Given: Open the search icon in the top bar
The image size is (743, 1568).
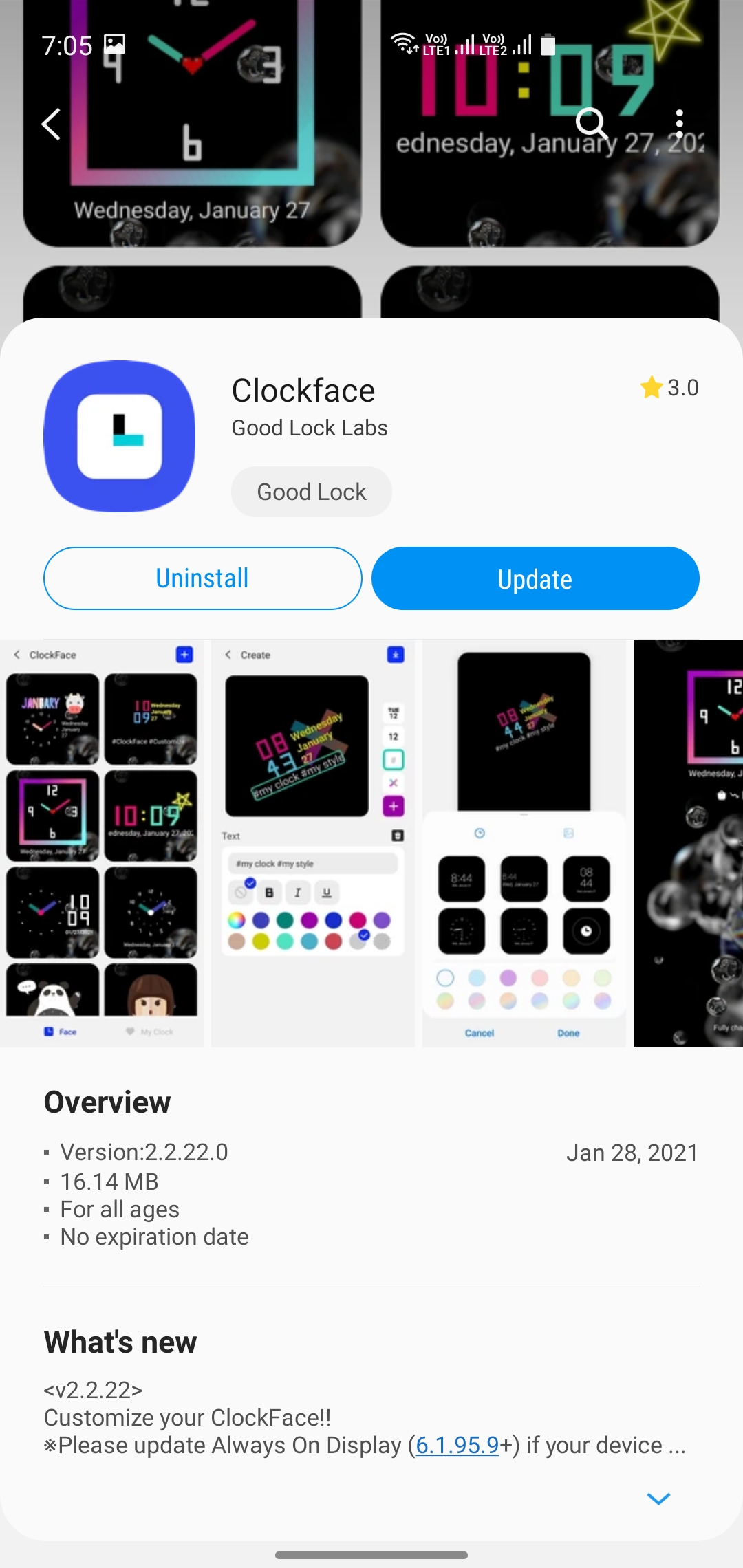Looking at the screenshot, I should click(x=591, y=124).
